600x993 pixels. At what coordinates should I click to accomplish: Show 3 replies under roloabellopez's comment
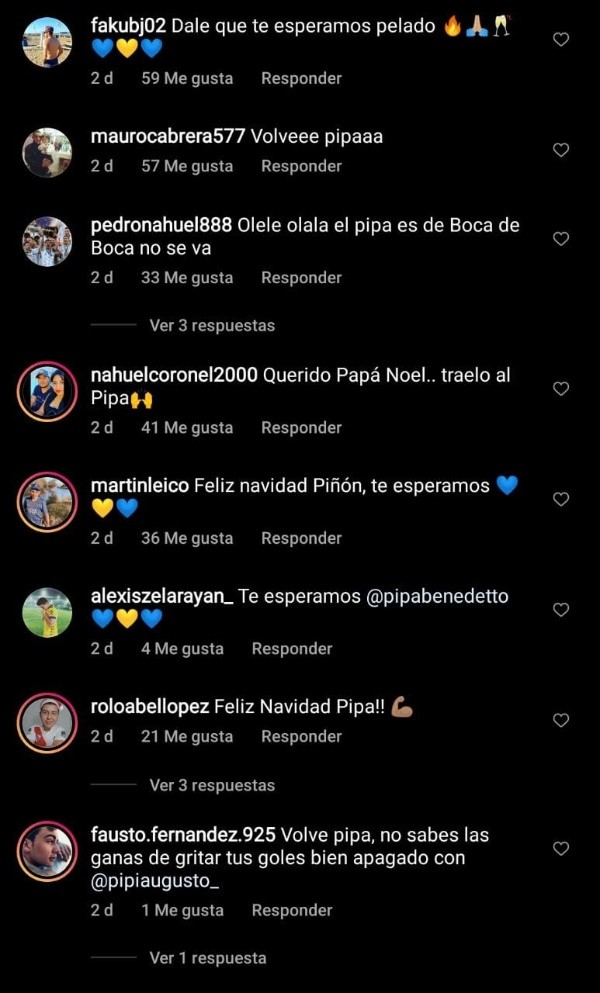point(211,785)
